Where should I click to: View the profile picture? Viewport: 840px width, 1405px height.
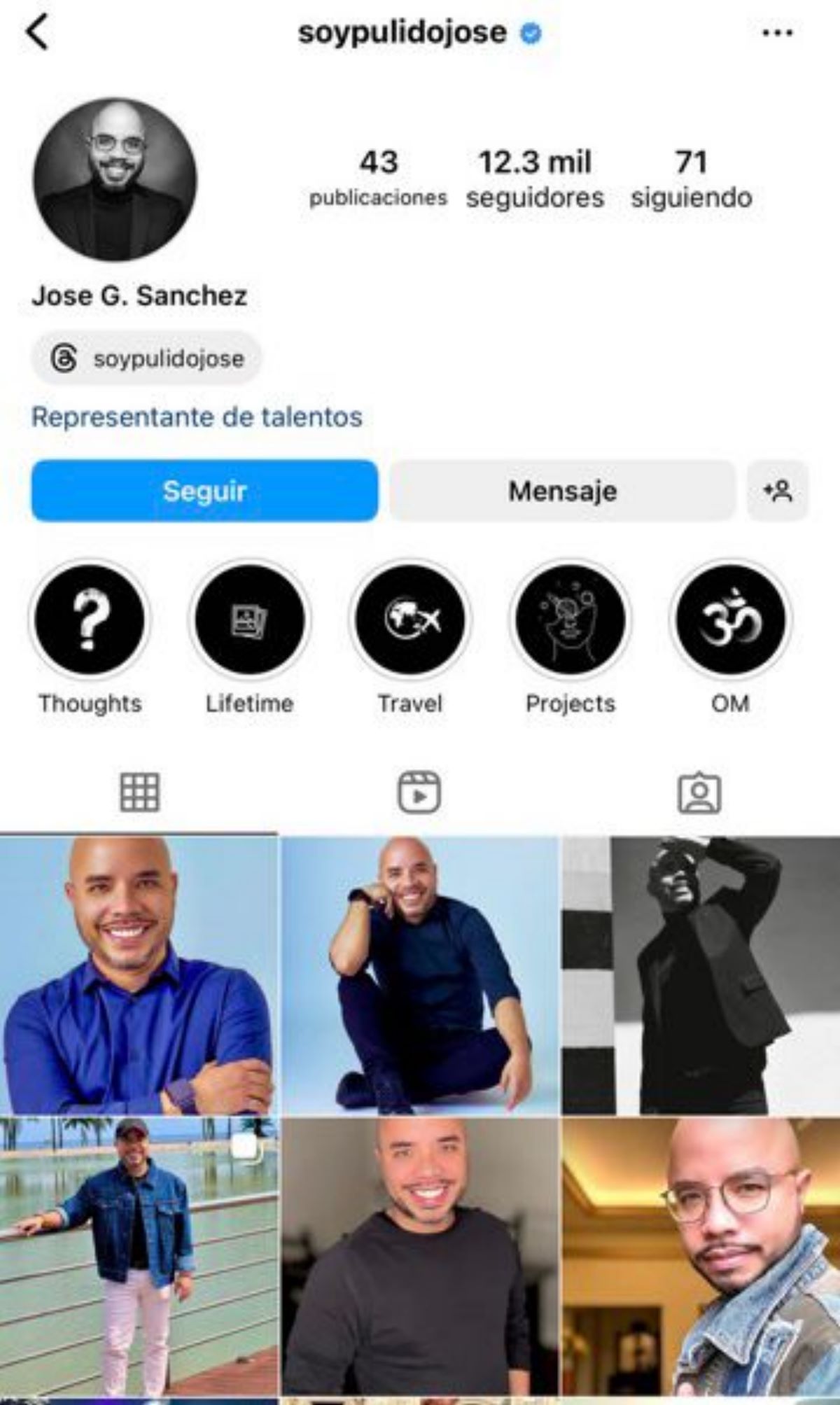115,180
